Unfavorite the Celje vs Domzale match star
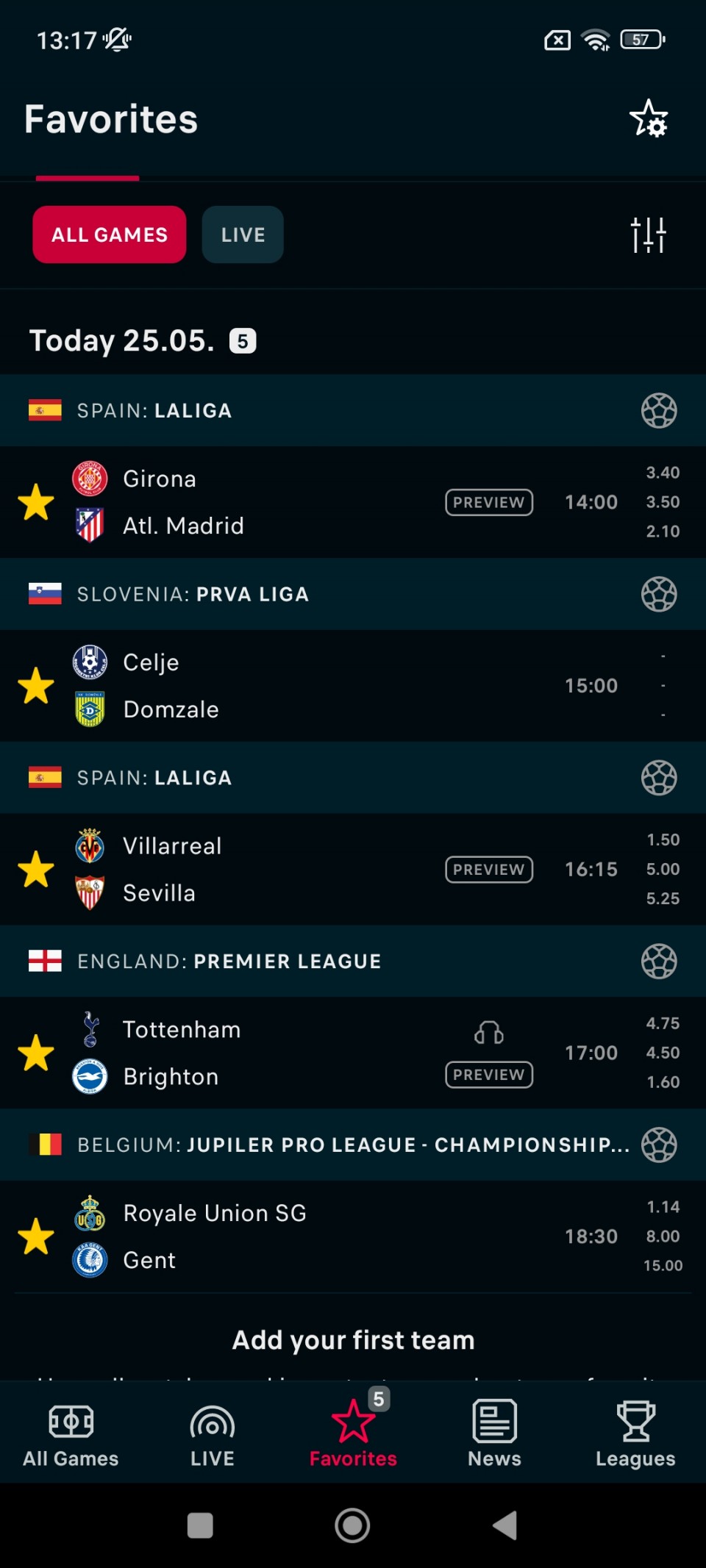Image resolution: width=706 pixels, height=1568 pixels. tap(36, 686)
